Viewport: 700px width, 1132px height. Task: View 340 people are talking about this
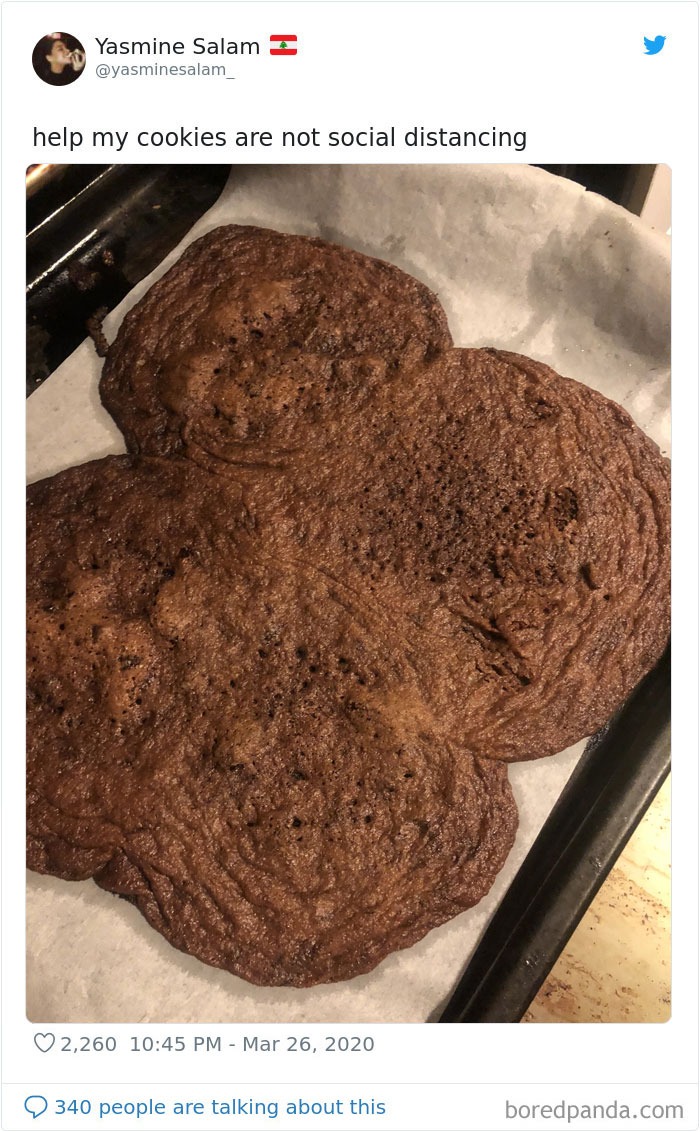coord(219,1107)
